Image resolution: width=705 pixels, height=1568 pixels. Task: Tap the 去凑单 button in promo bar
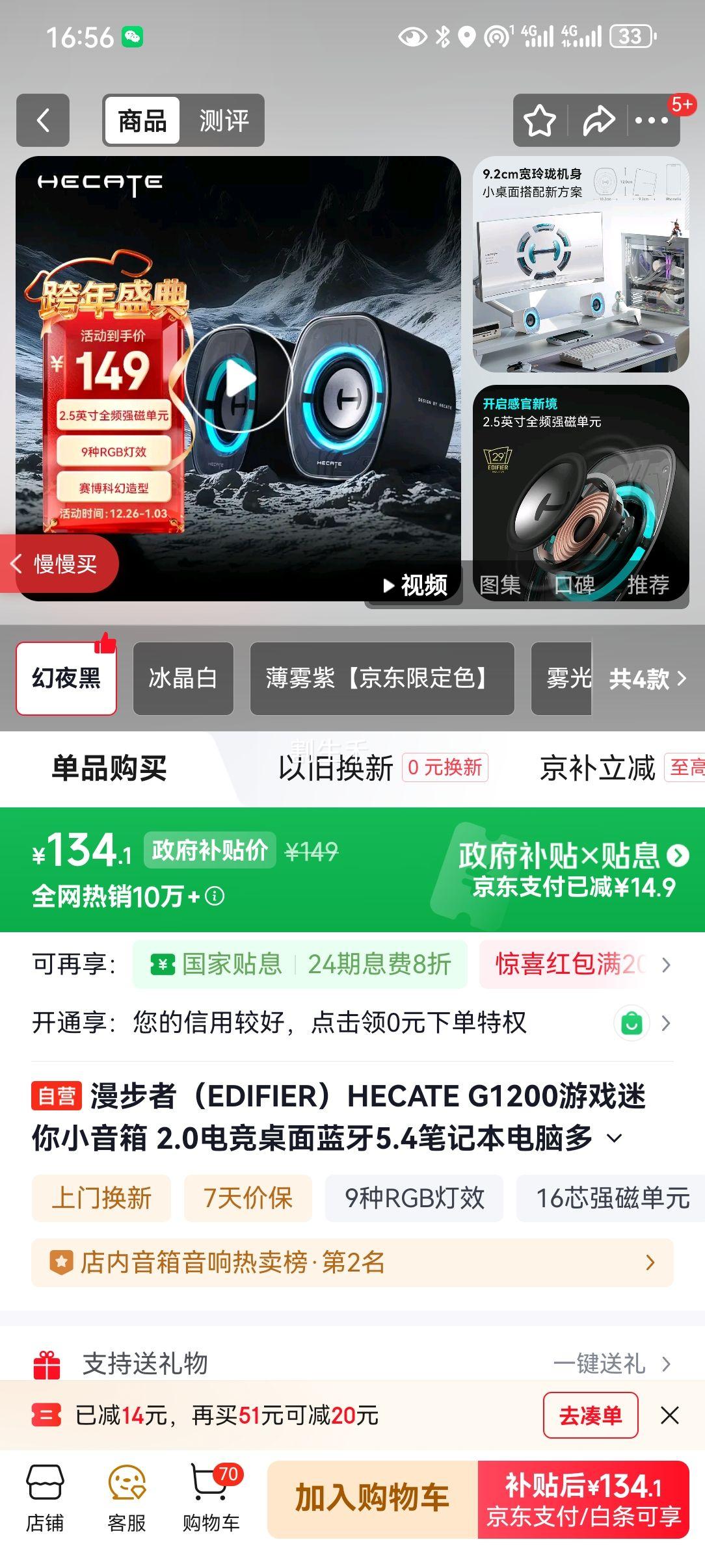pos(589,1416)
